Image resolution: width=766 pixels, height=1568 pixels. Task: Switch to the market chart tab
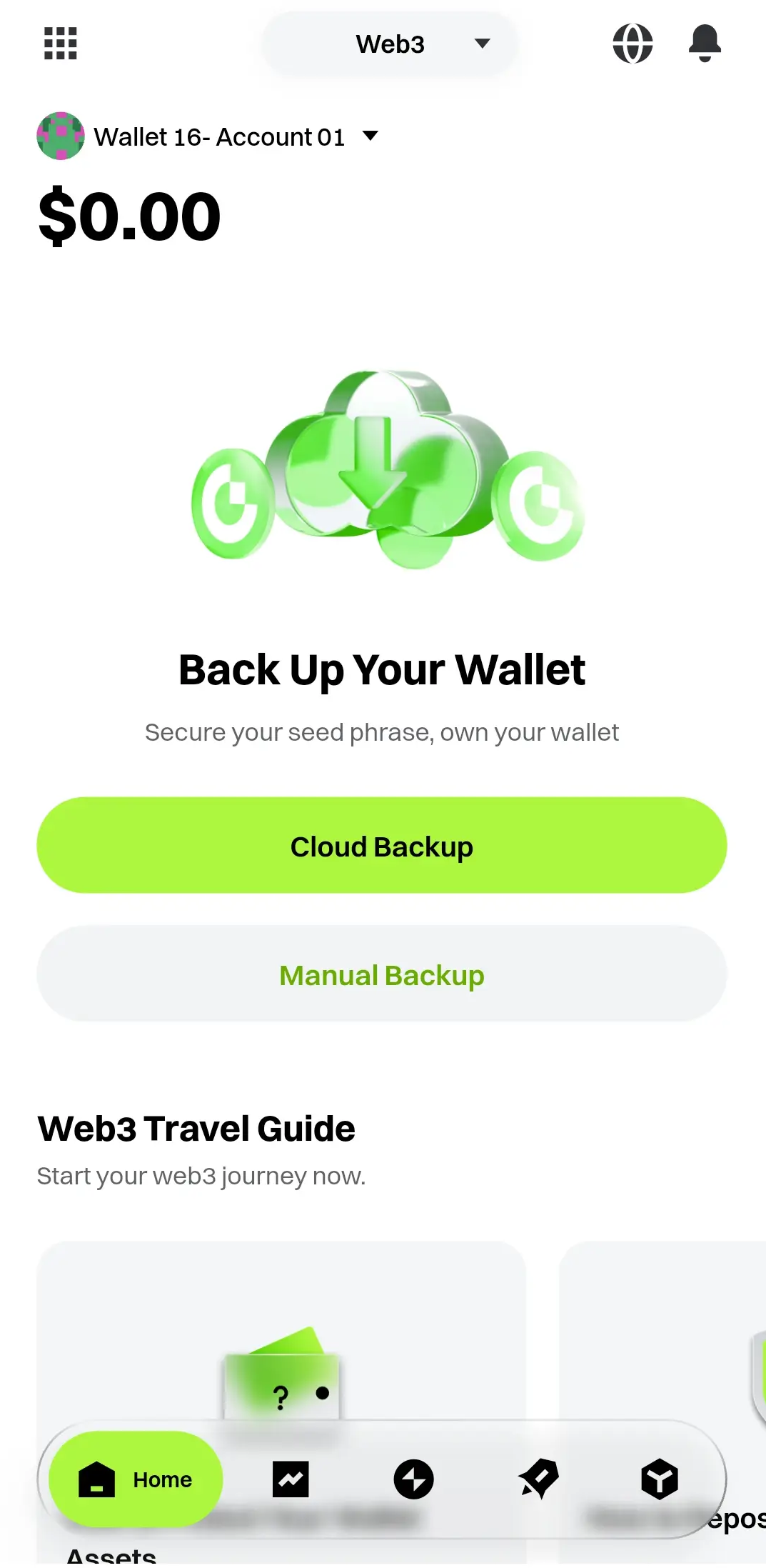[x=291, y=1479]
